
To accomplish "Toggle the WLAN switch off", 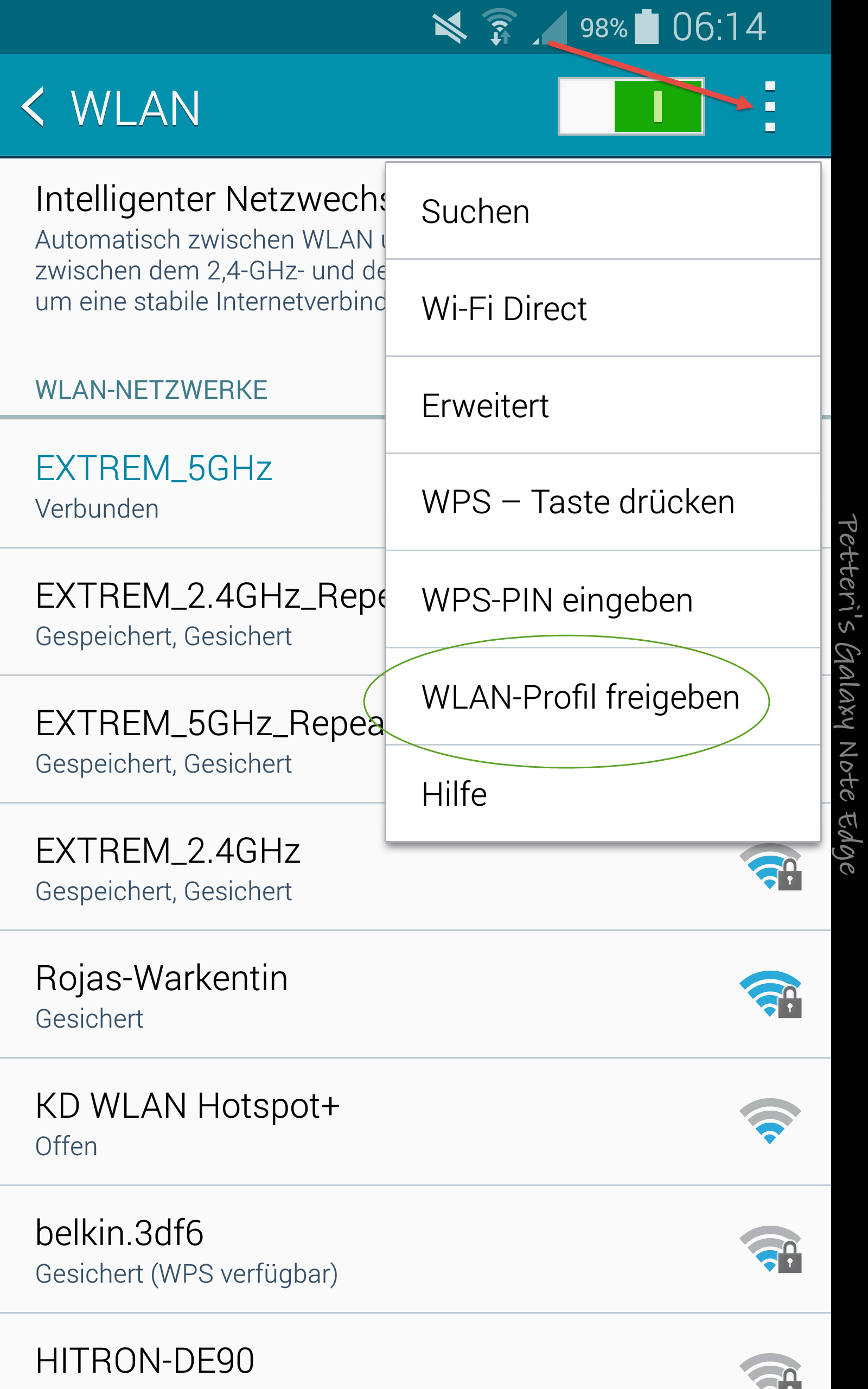I will coord(631,107).
